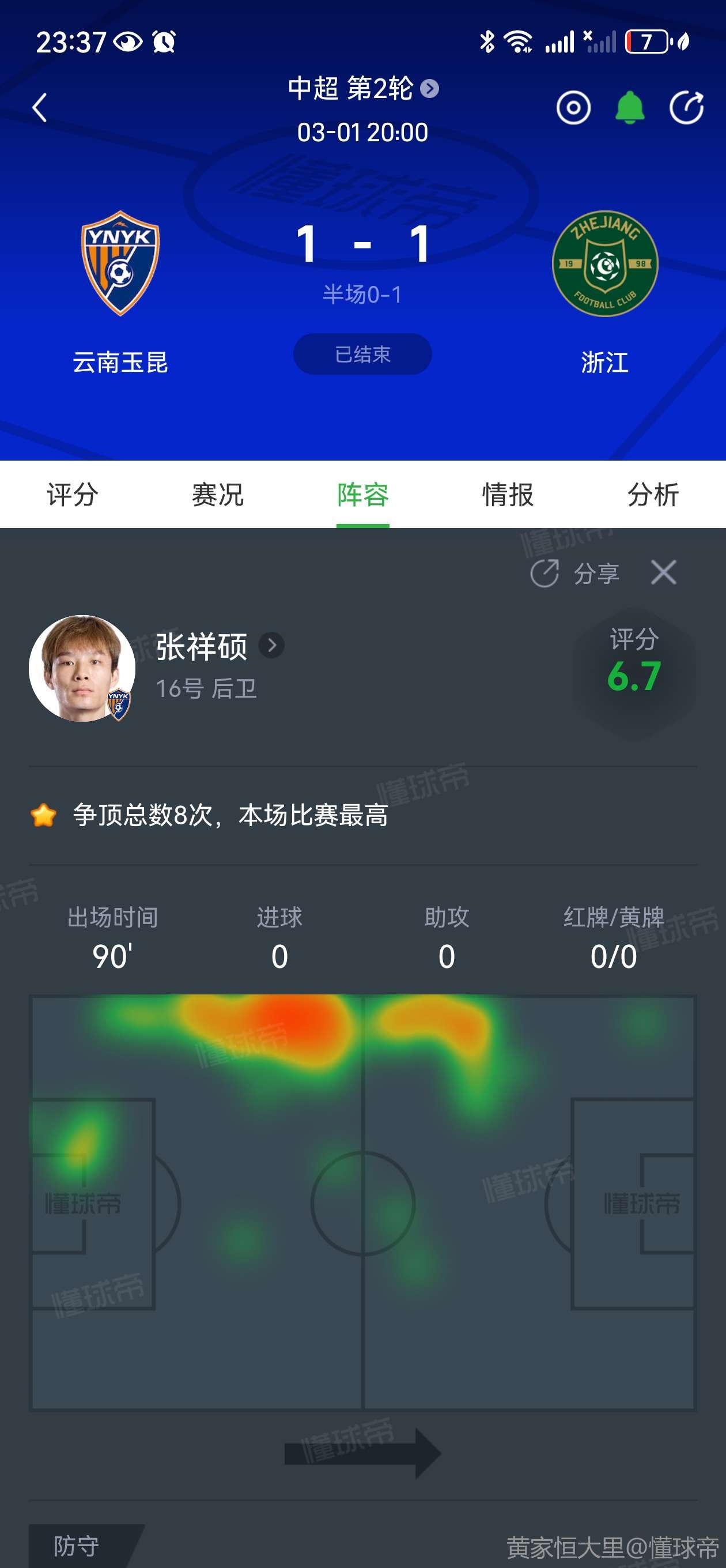
Task: Tap 分享 to share player card
Action: (x=575, y=573)
